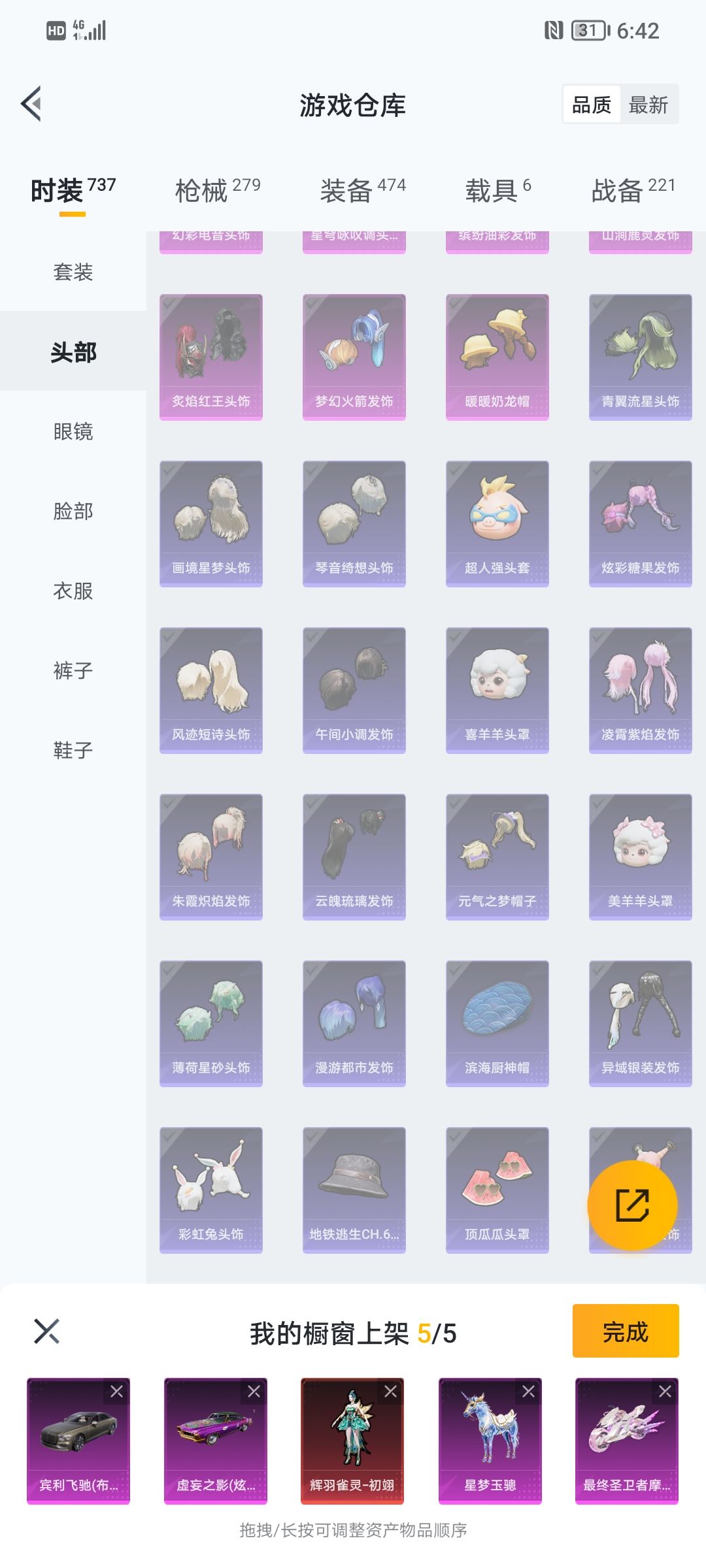Image resolution: width=706 pixels, height=1568 pixels.
Task: Switch to the 装备 tab
Action: pyautogui.click(x=362, y=190)
